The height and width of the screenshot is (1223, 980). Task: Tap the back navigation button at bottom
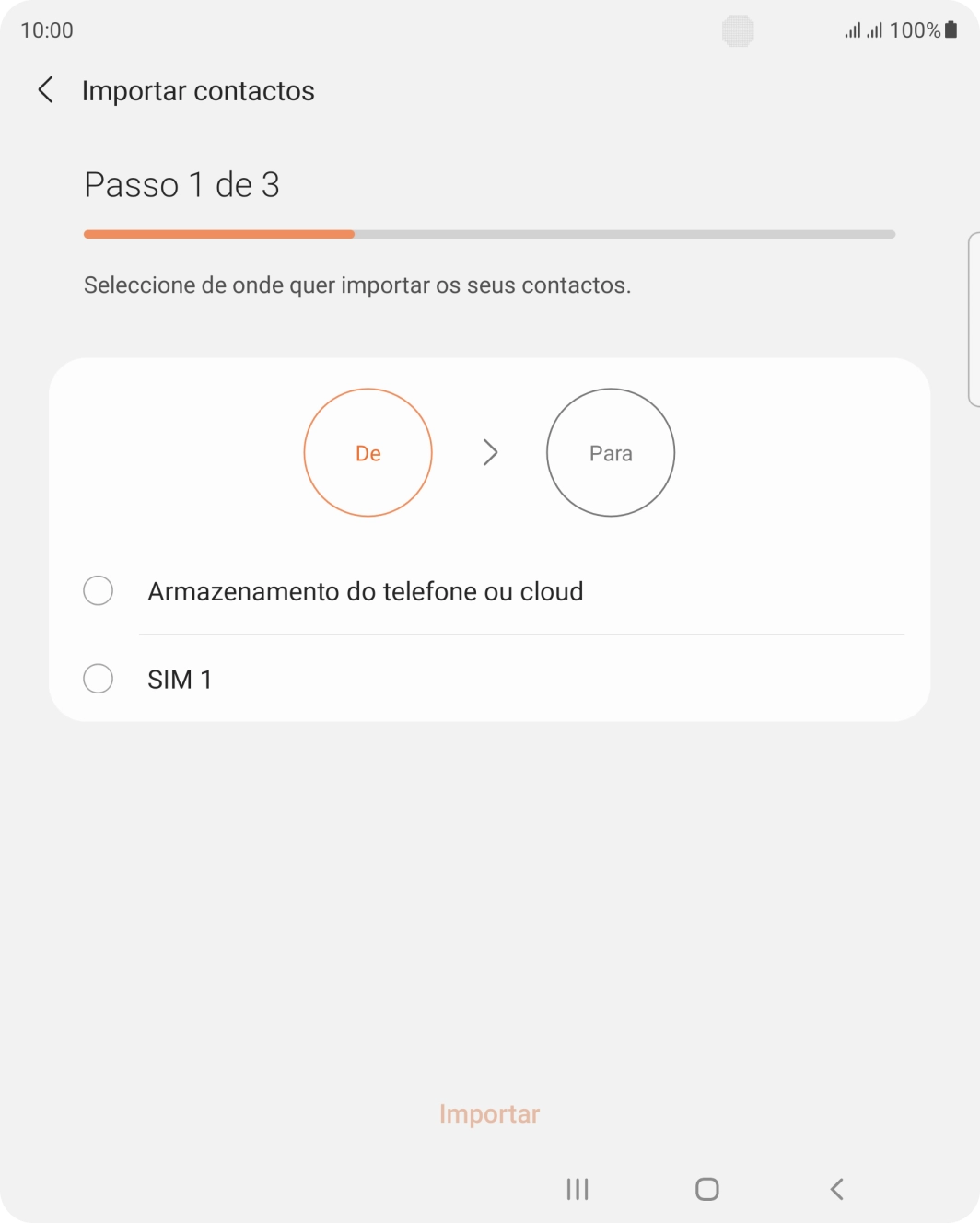point(836,1189)
